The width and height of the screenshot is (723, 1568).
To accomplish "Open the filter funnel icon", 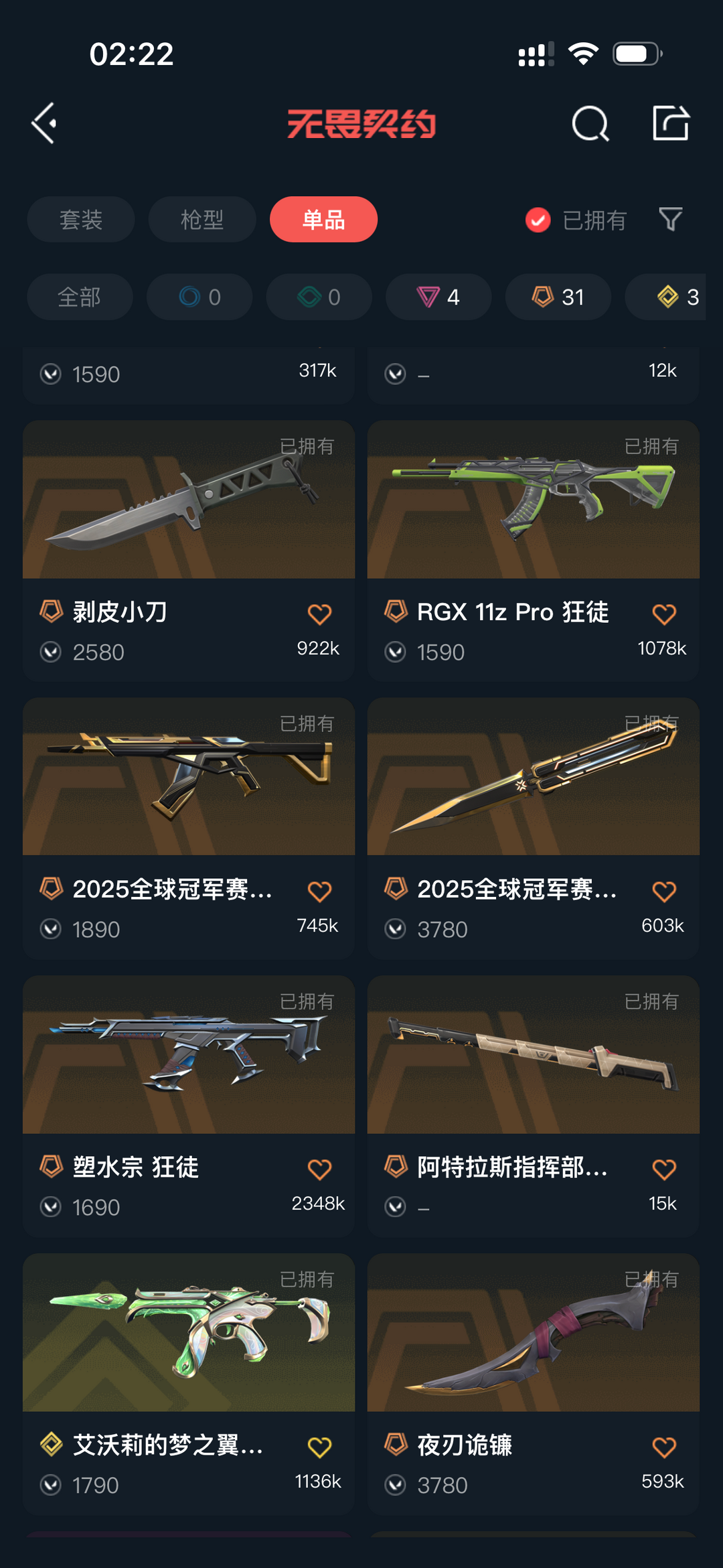I will [670, 219].
